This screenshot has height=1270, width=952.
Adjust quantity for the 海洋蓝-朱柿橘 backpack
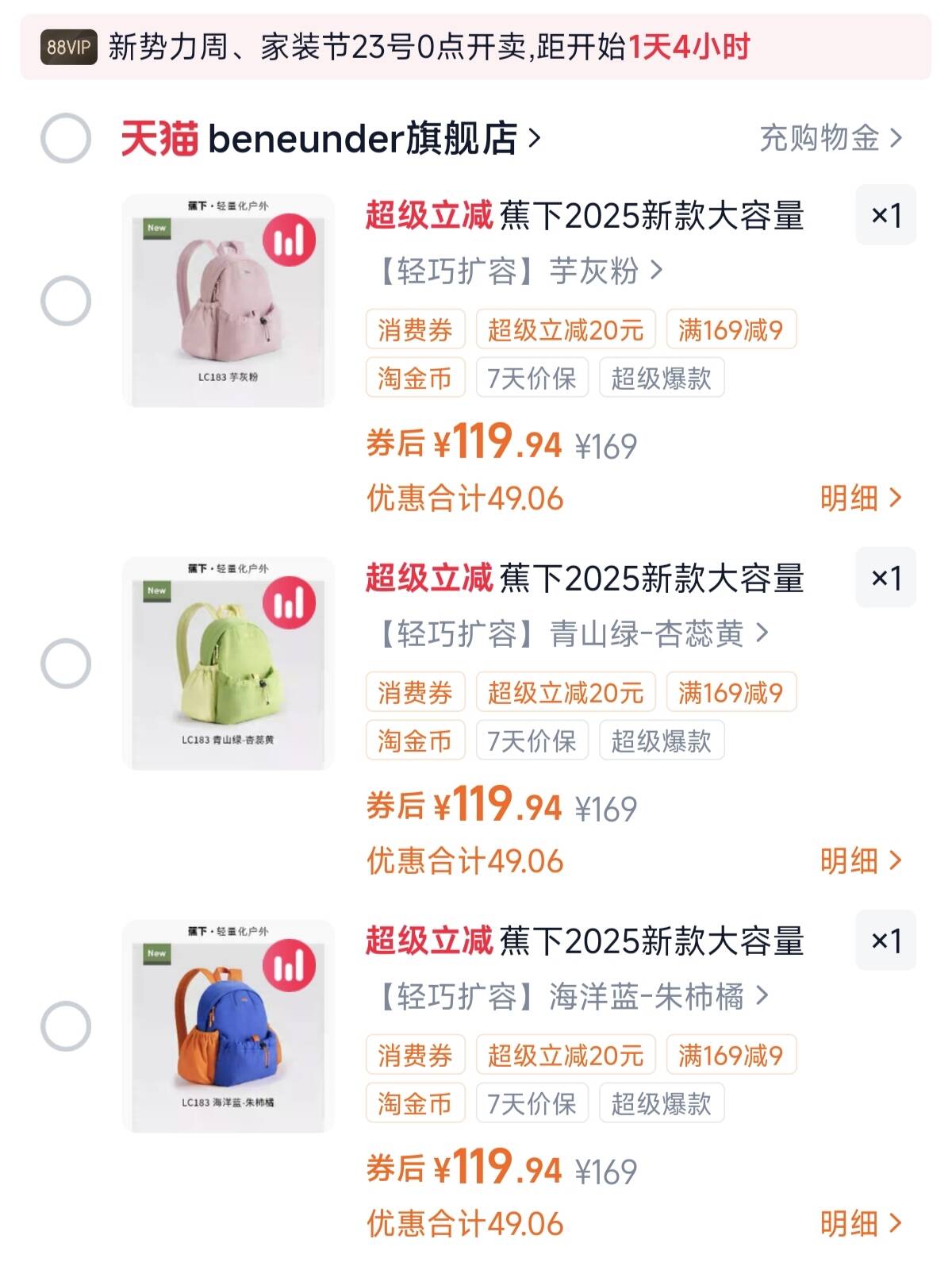pos(885,941)
